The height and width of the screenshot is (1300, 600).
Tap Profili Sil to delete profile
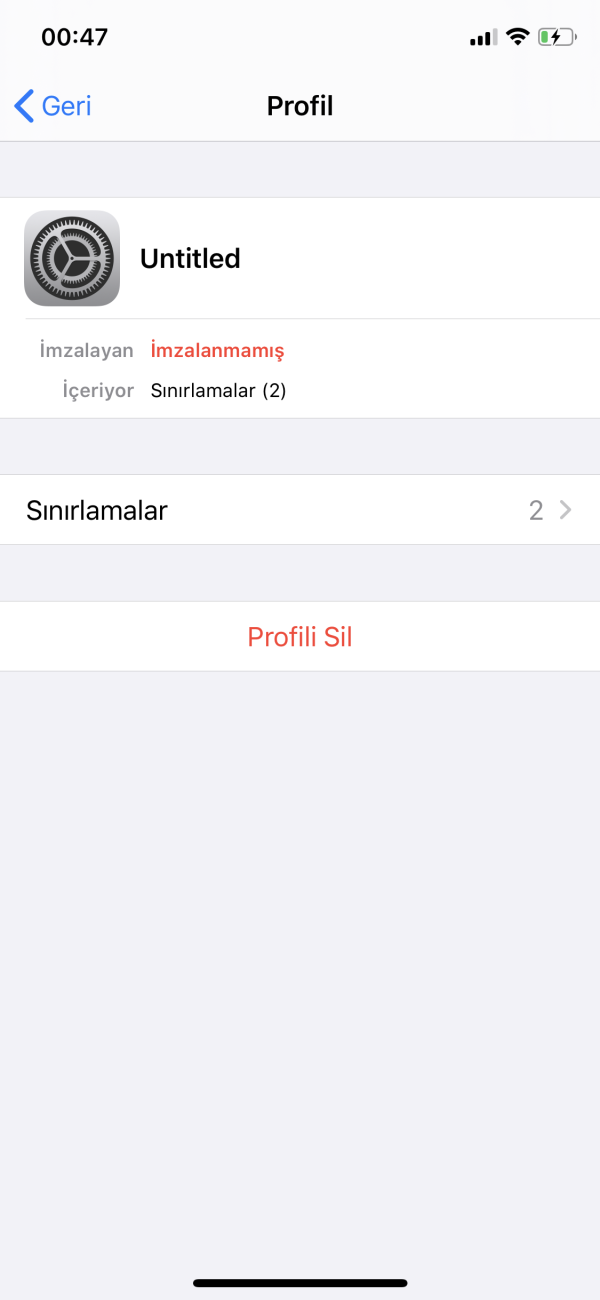coord(300,637)
